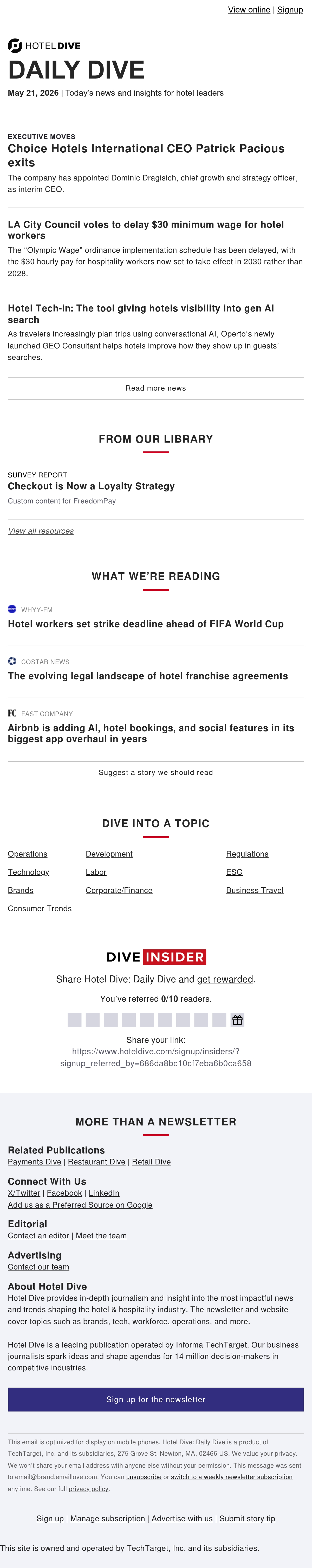Tap the unsubscribe link

click(144, 1477)
